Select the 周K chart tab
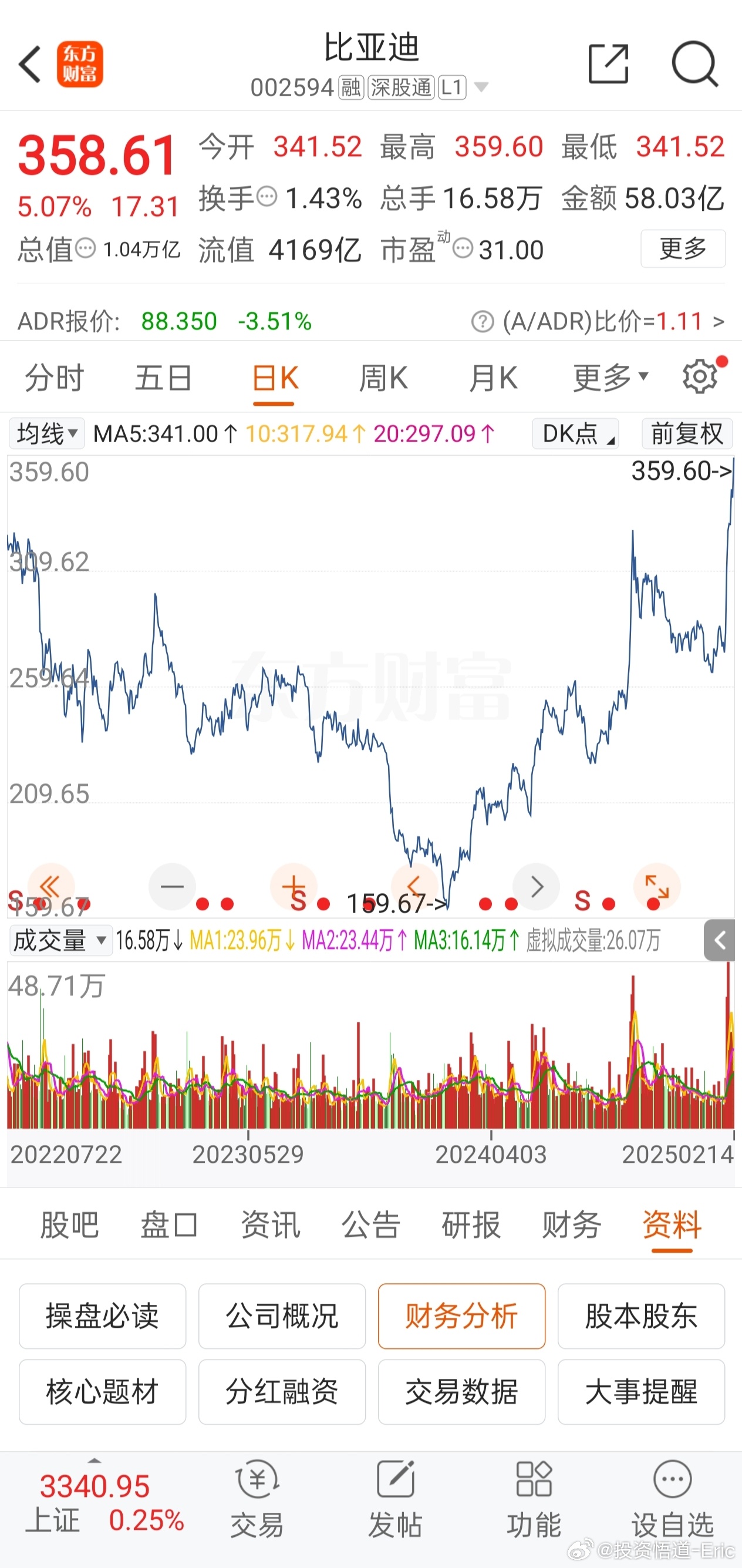The width and height of the screenshot is (742, 1568). 383,378
